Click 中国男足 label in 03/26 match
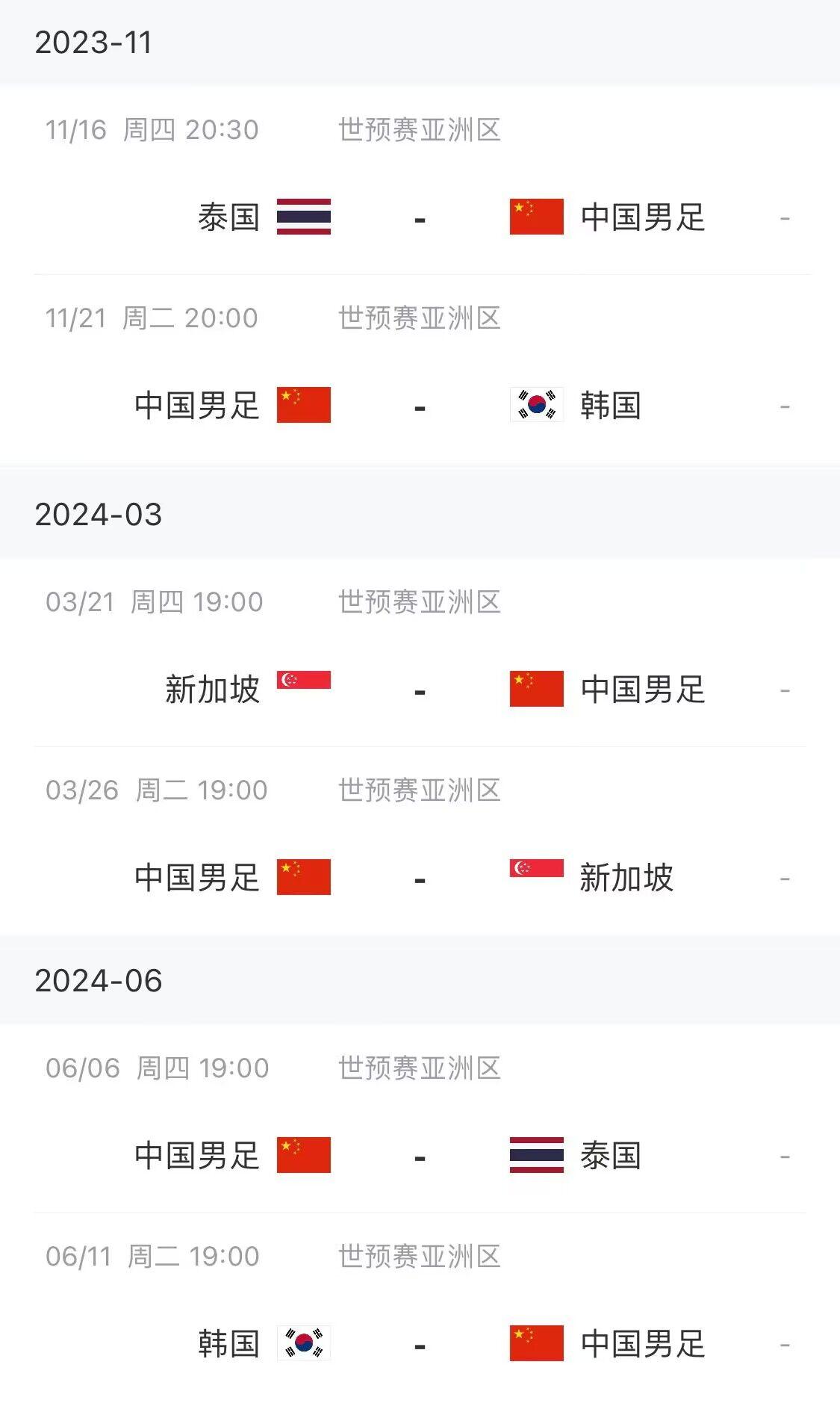The width and height of the screenshot is (840, 1415). pyautogui.click(x=196, y=878)
